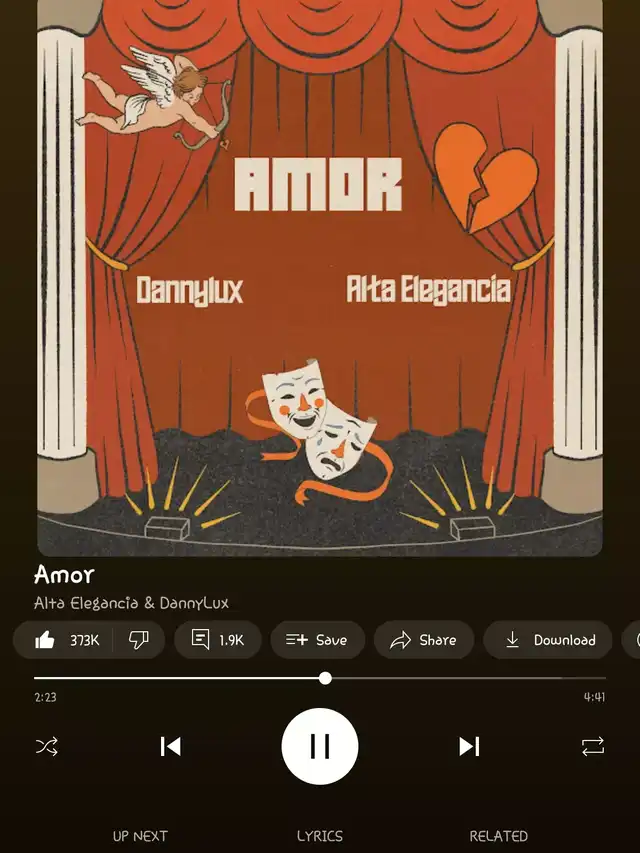
Task: Download the song Amor
Action: [549, 640]
